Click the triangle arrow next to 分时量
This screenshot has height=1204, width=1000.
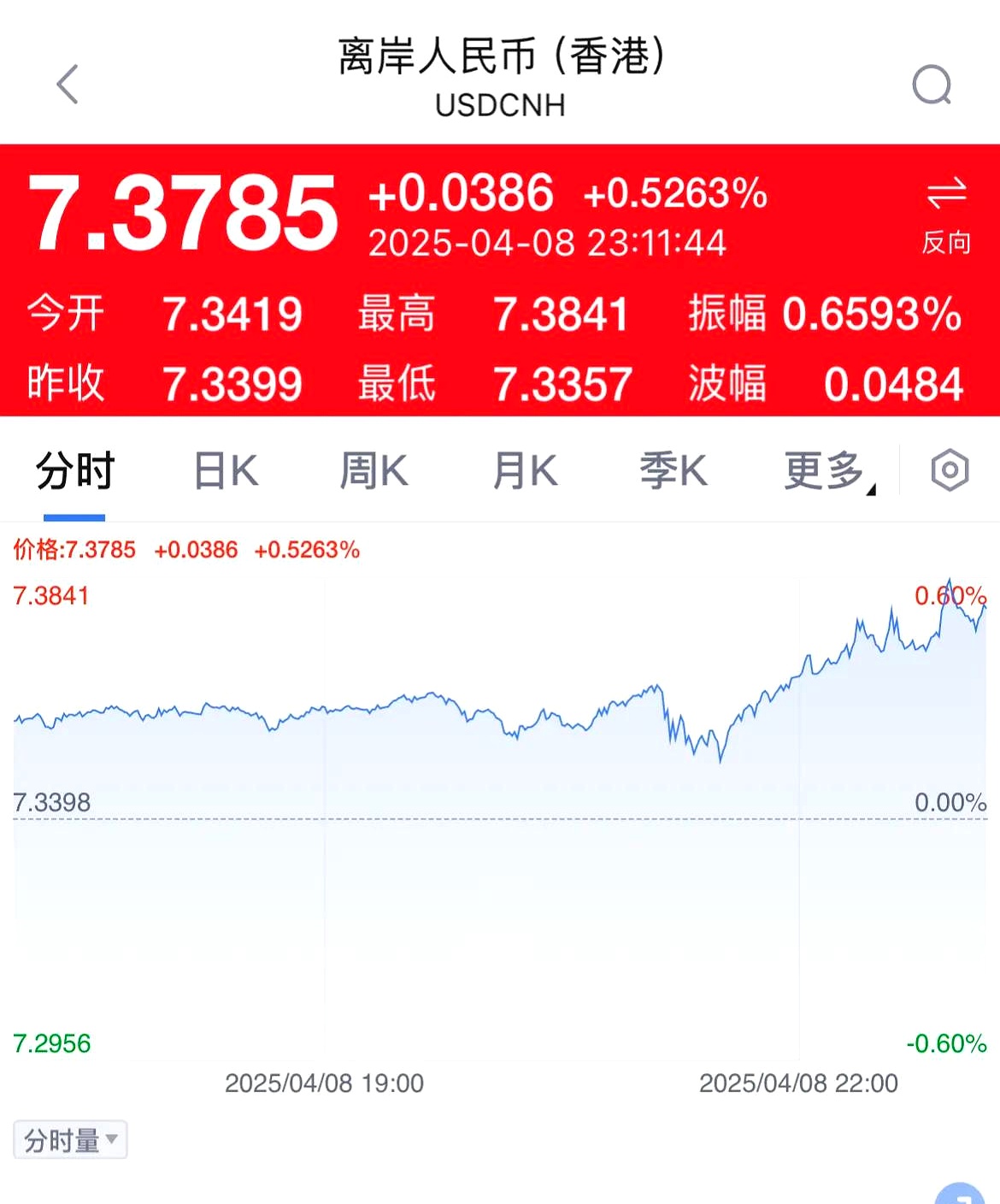pyautogui.click(x=111, y=1140)
